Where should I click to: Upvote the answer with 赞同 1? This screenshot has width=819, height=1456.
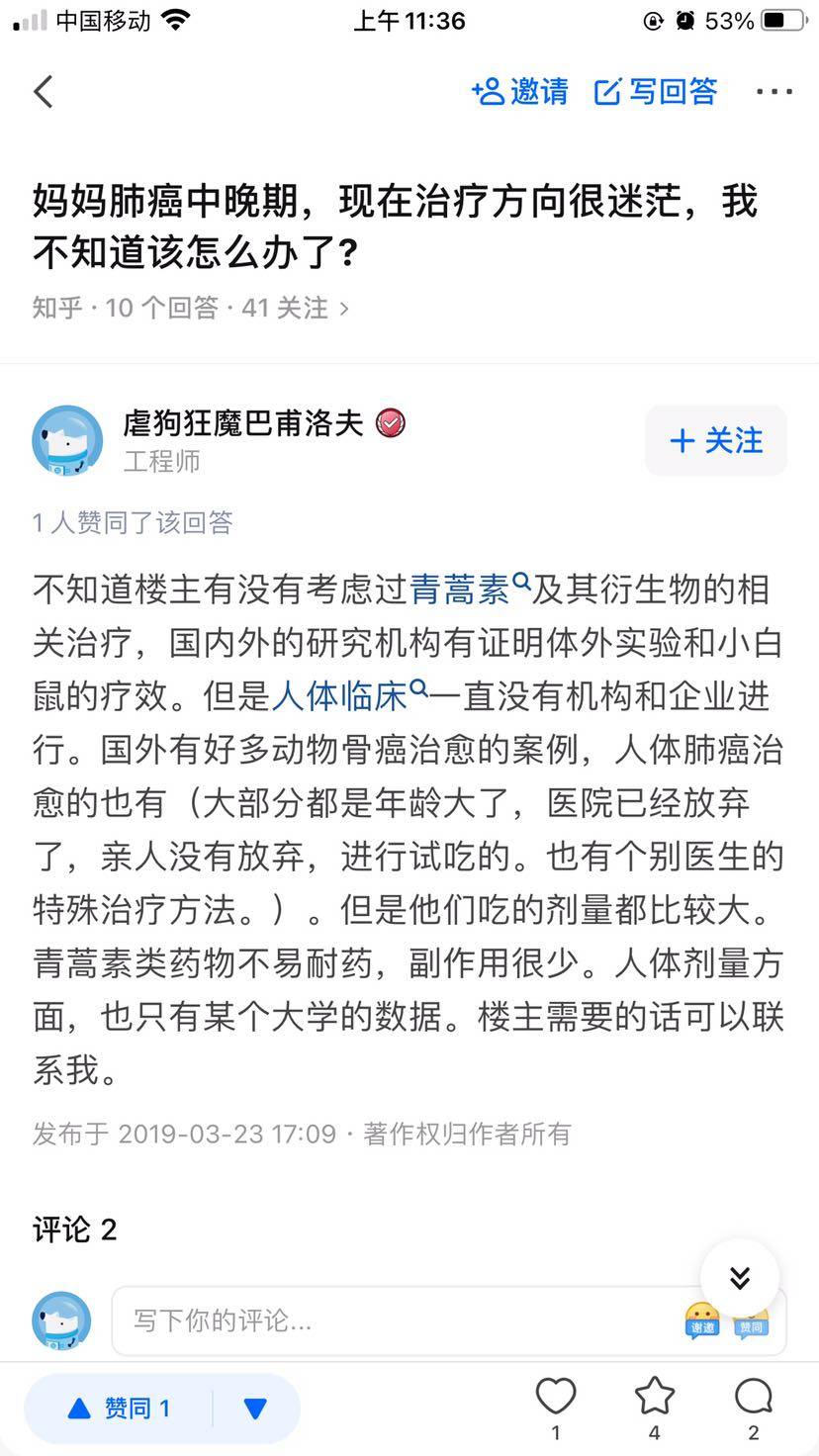click(x=119, y=1408)
